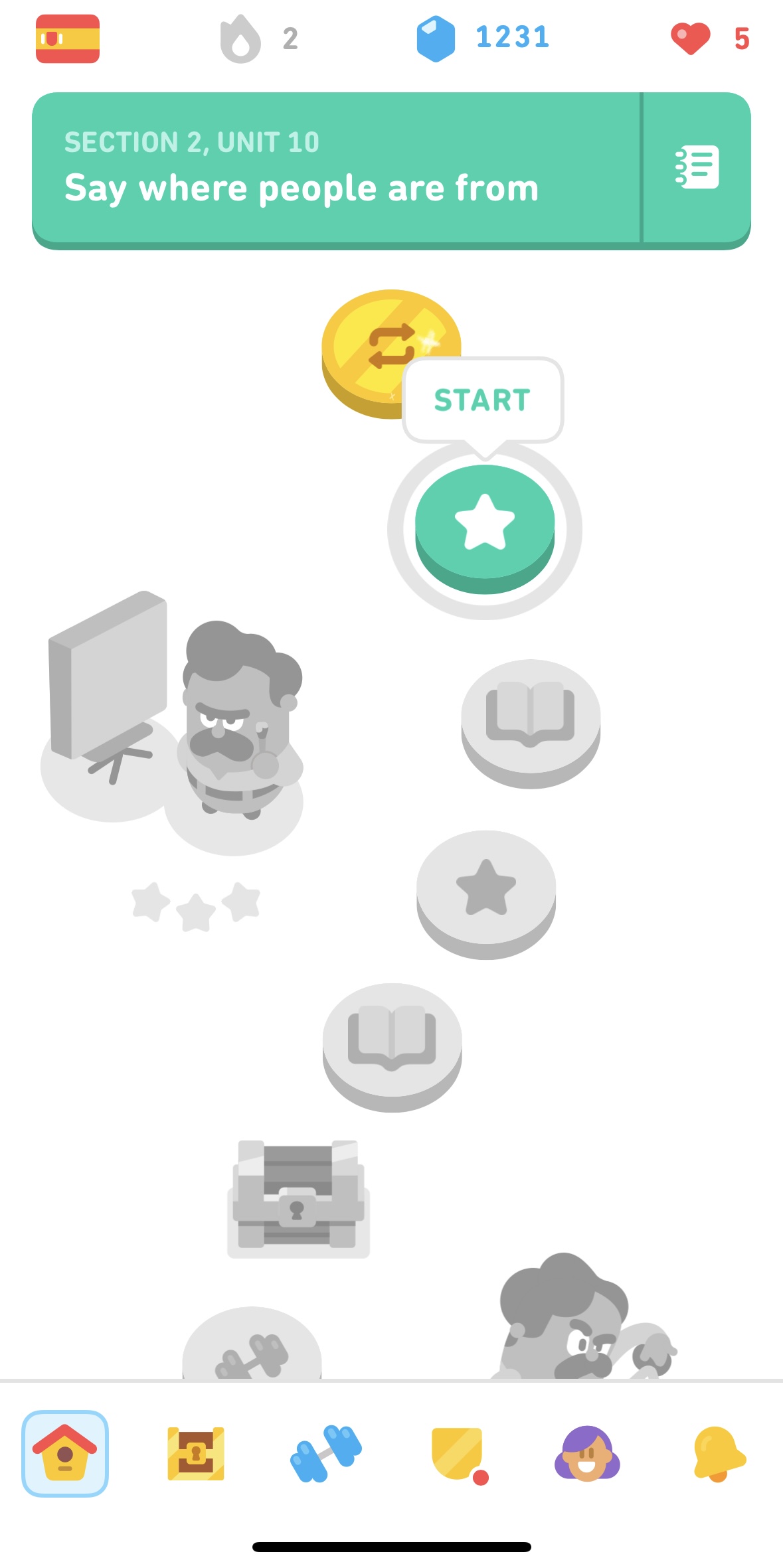The width and height of the screenshot is (783, 1568).
Task: Select the second locked book story node
Action: pyautogui.click(x=392, y=1047)
